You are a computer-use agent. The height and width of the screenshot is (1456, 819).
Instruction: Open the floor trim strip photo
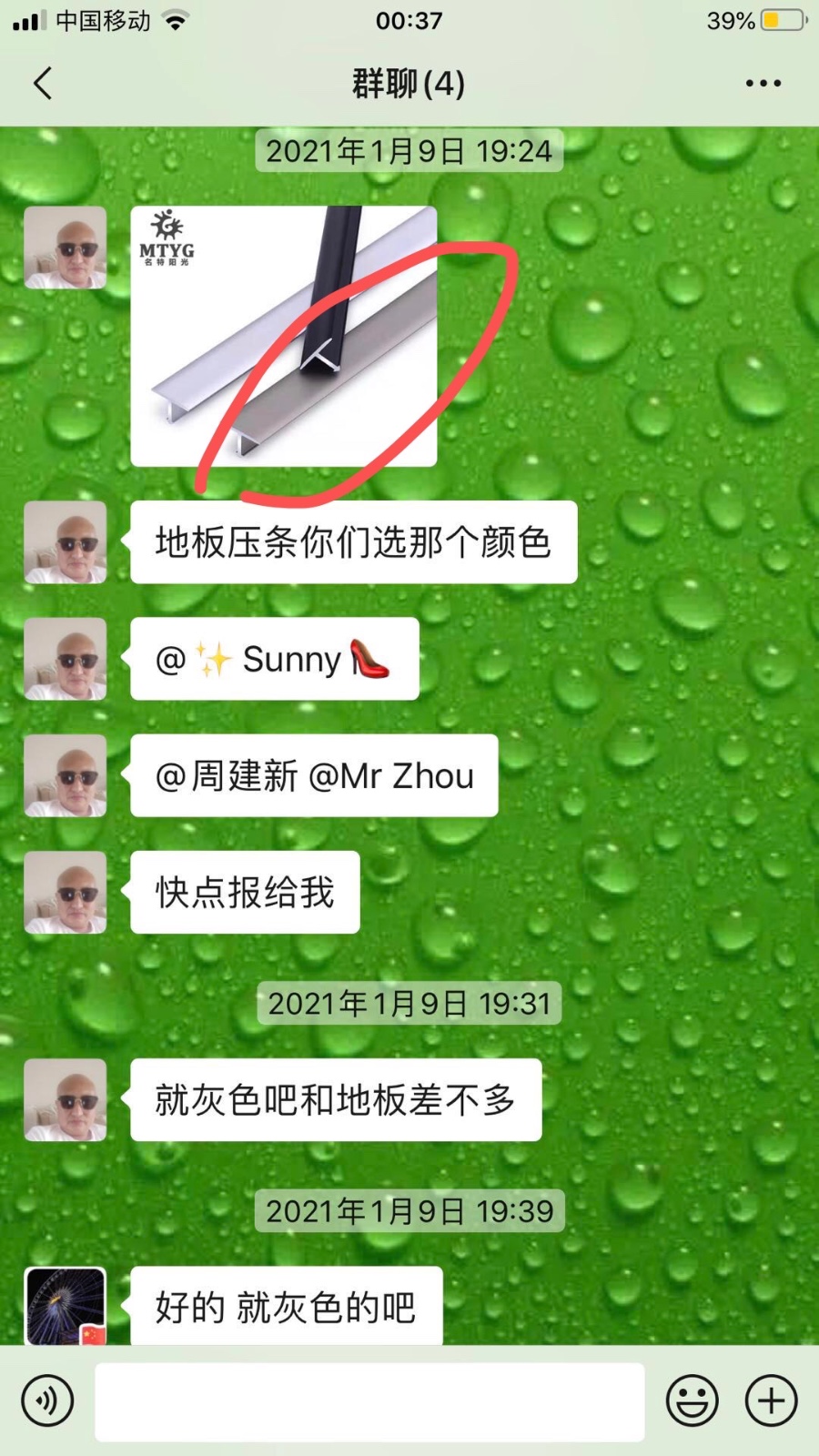point(283,336)
